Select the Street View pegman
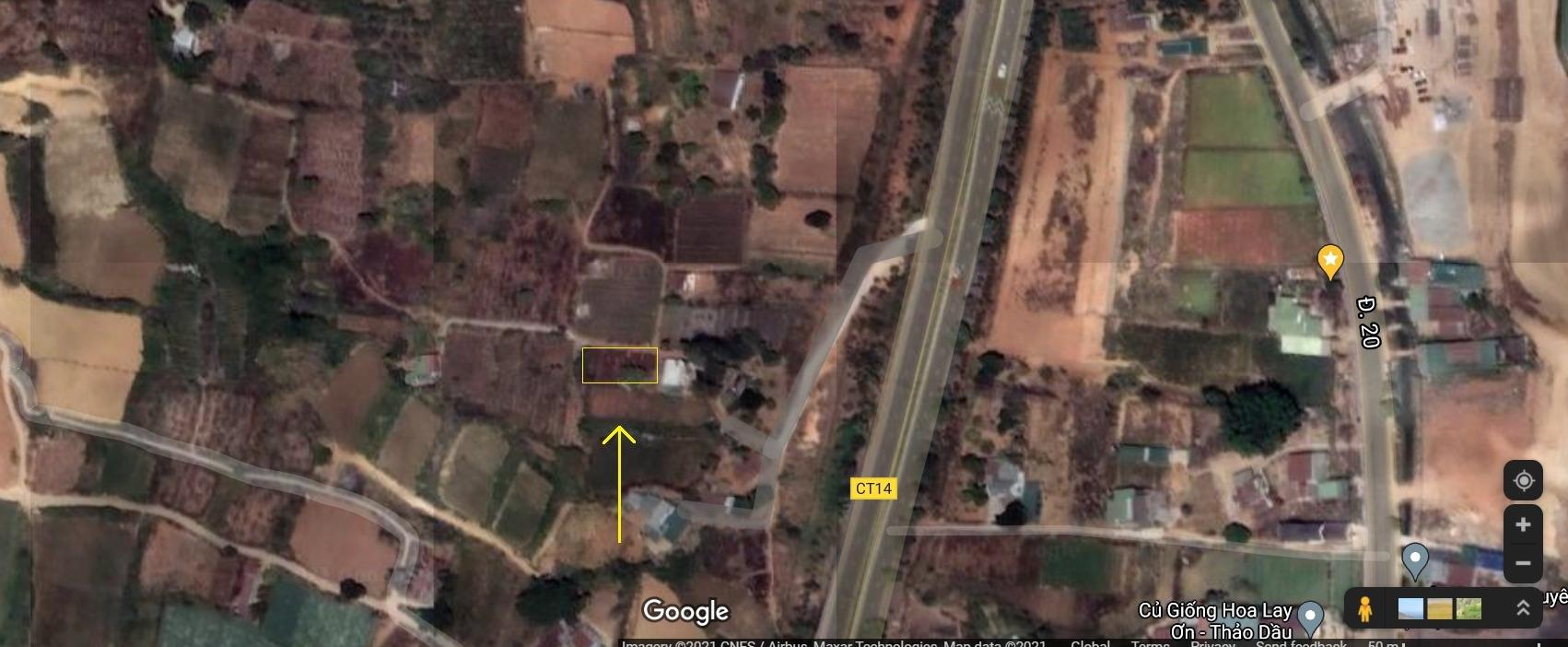This screenshot has width=1568, height=647. [1365, 609]
